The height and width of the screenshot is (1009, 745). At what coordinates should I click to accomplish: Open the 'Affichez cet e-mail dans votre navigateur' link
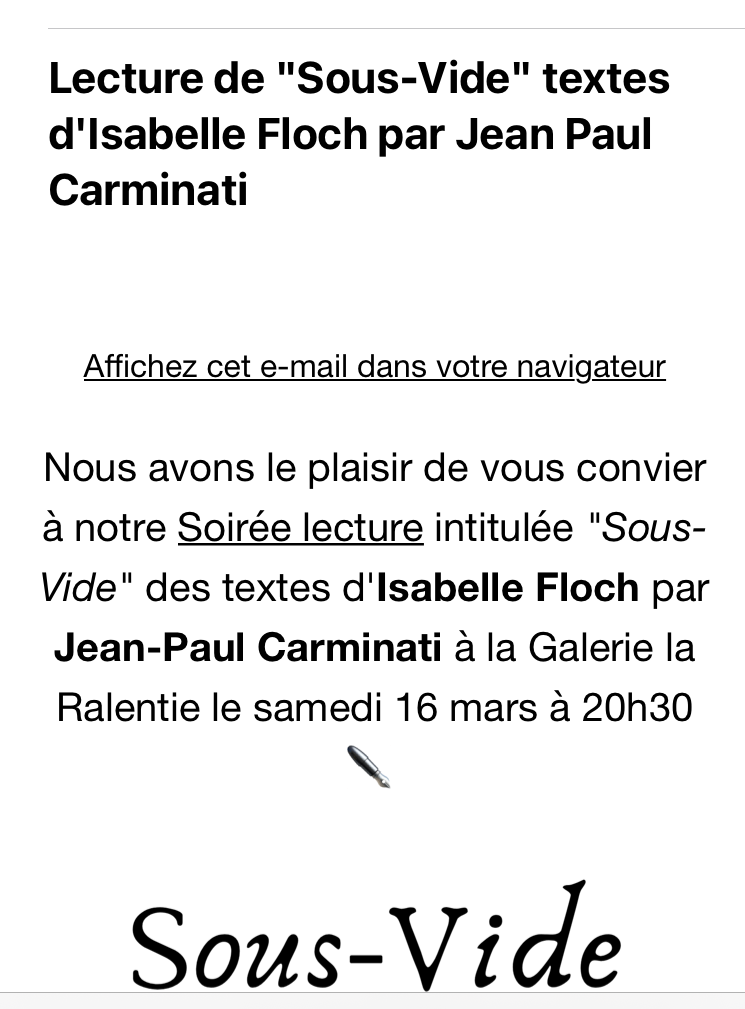(x=374, y=367)
